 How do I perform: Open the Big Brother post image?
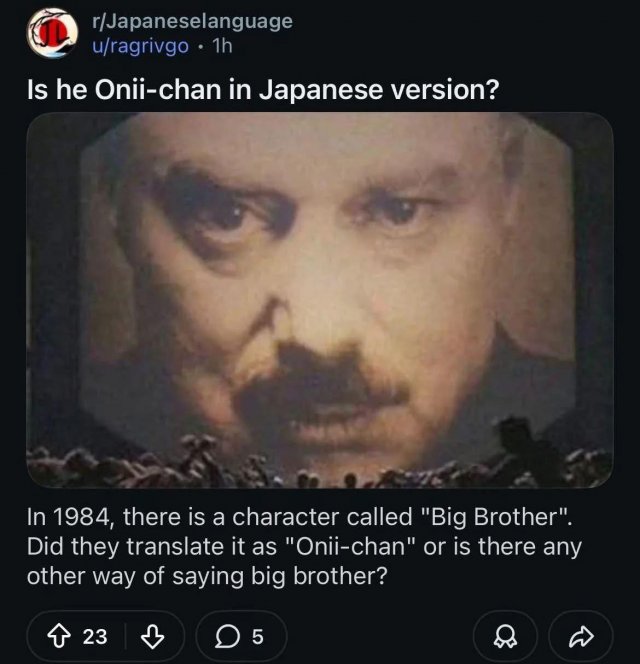(320, 298)
